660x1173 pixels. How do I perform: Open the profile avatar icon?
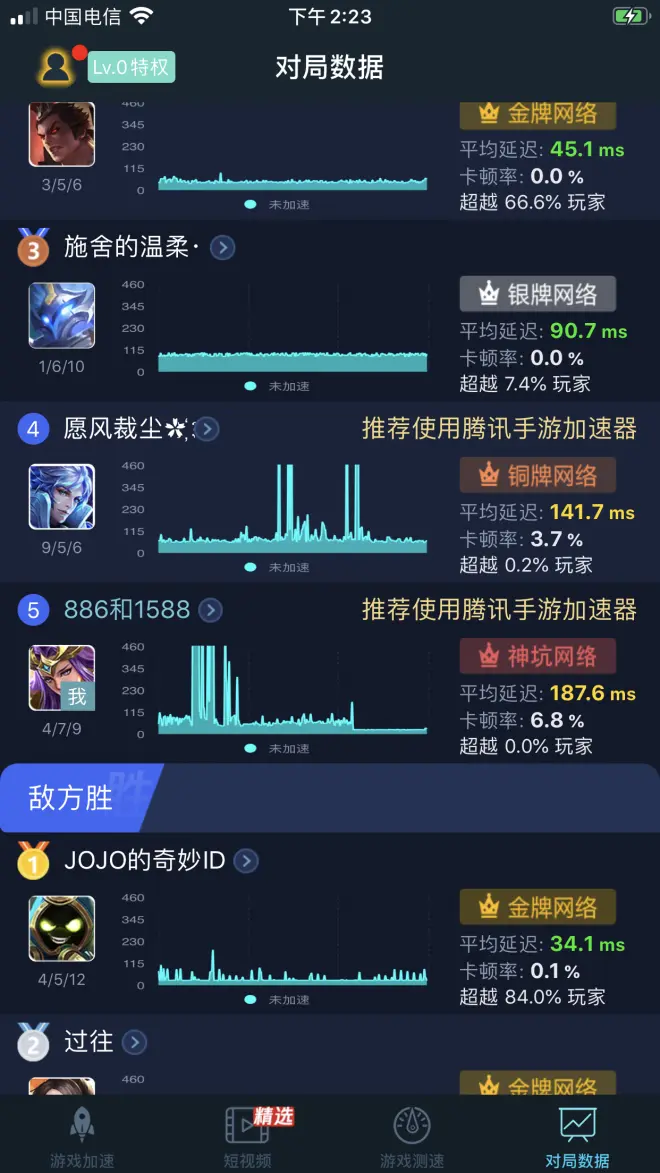(x=57, y=67)
